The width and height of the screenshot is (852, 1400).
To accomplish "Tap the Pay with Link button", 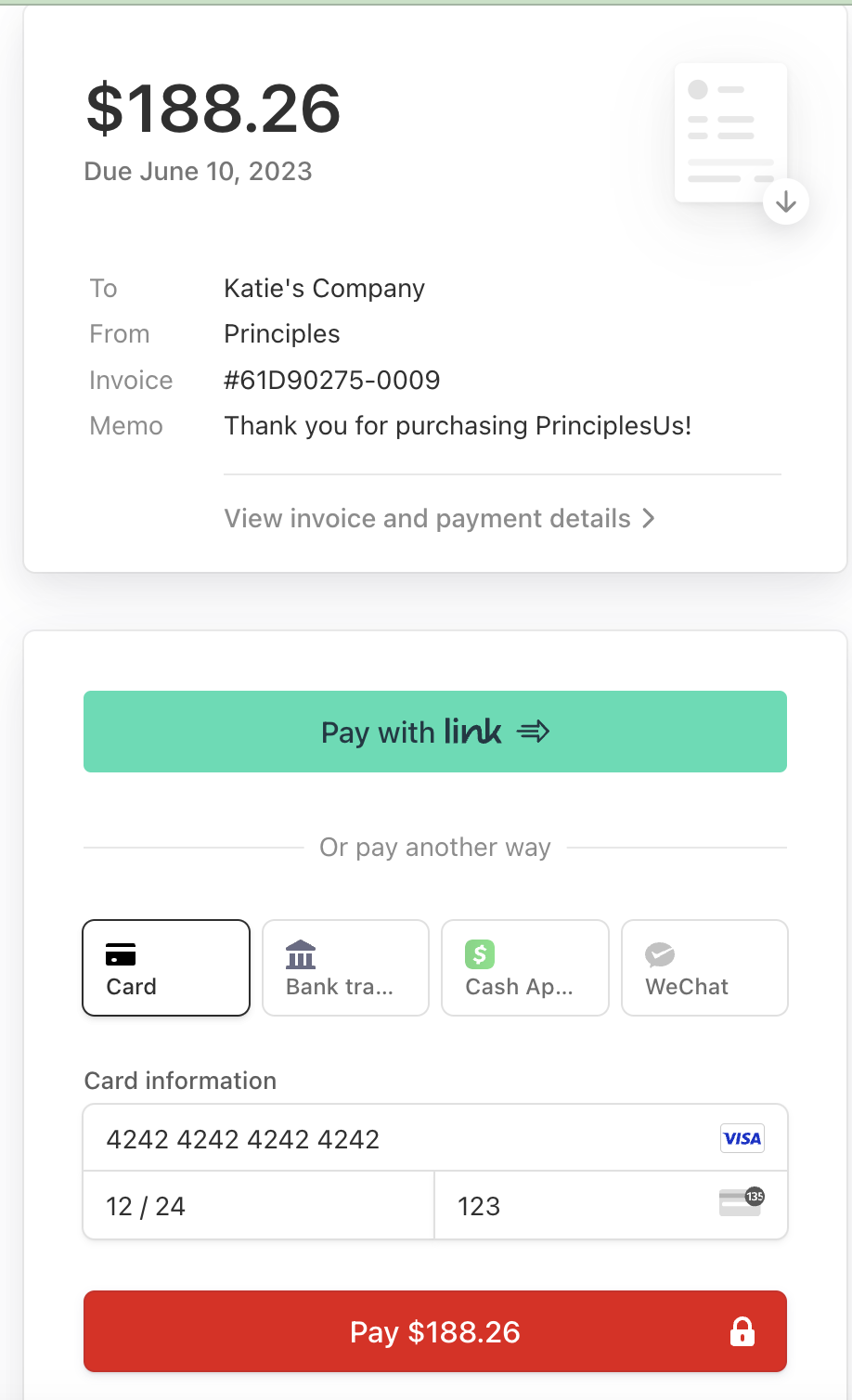I will [435, 732].
